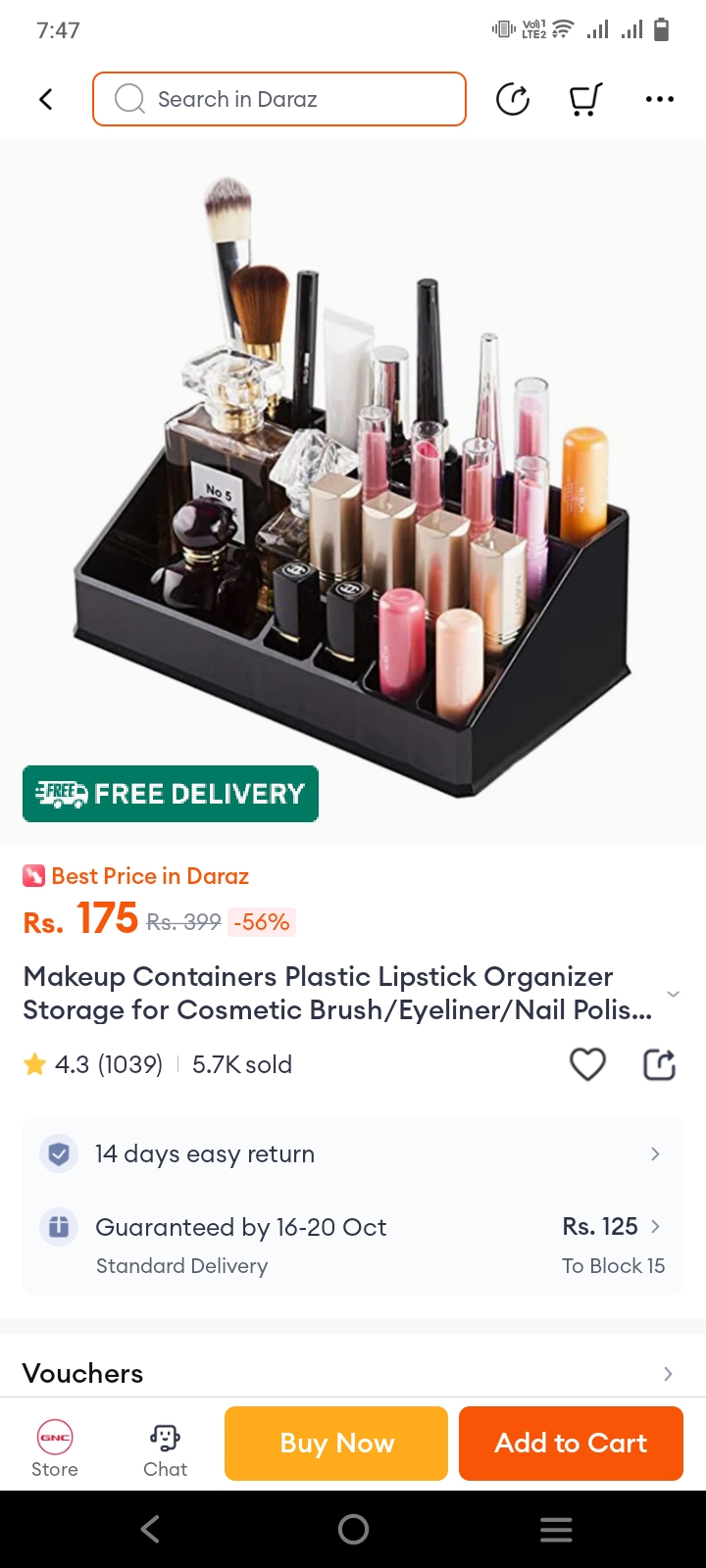Screen dimensions: 706x1568
Task: Open the Vouchers section
Action: pos(353,1373)
